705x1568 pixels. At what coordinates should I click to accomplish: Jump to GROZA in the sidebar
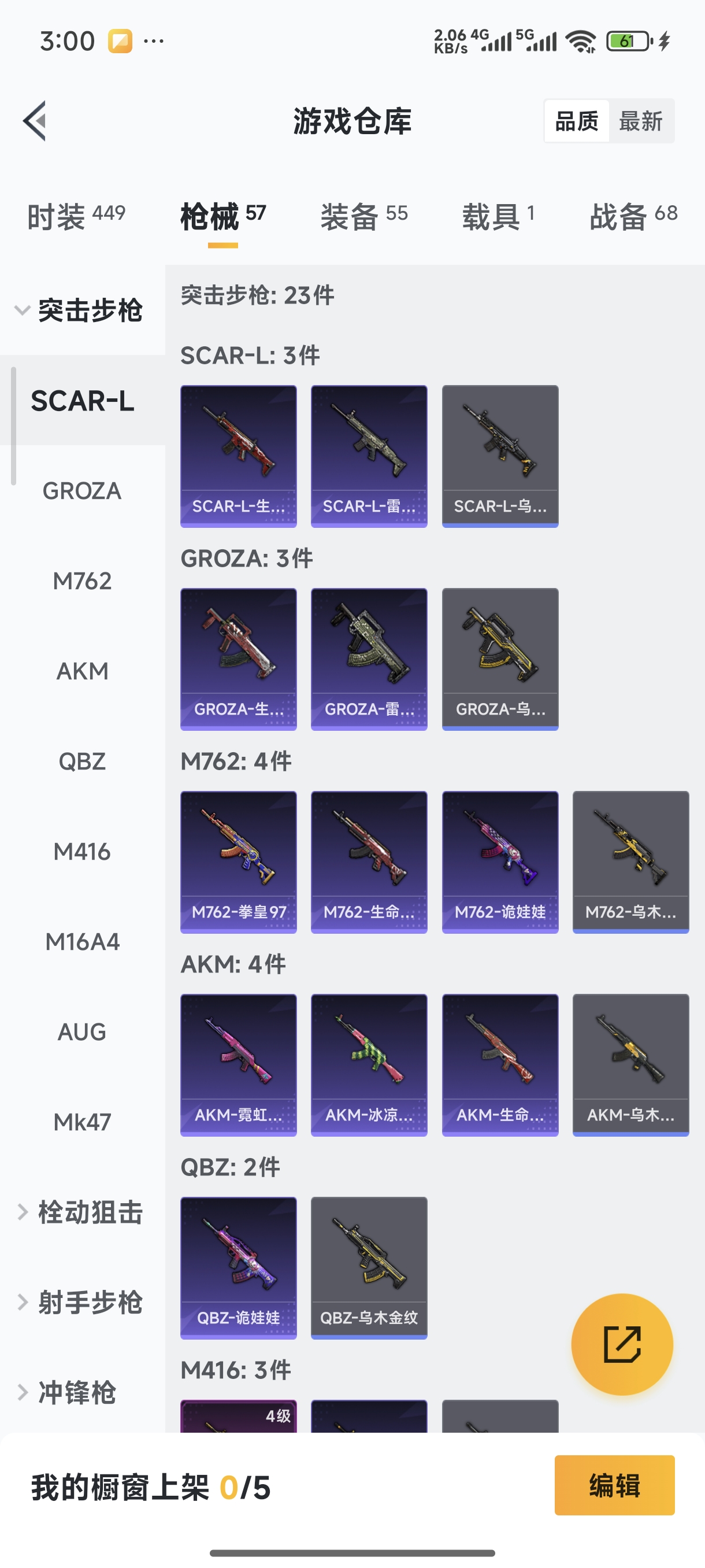(x=82, y=491)
